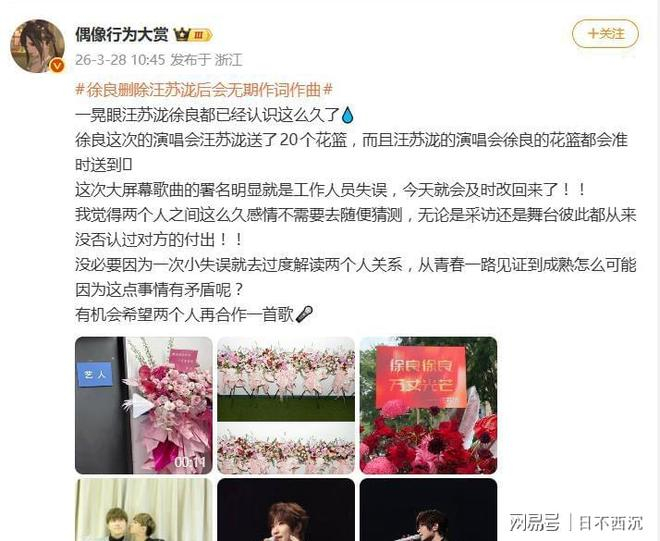This screenshot has width=660, height=541.
Task: Open the photo of two people together
Action: tap(144, 510)
